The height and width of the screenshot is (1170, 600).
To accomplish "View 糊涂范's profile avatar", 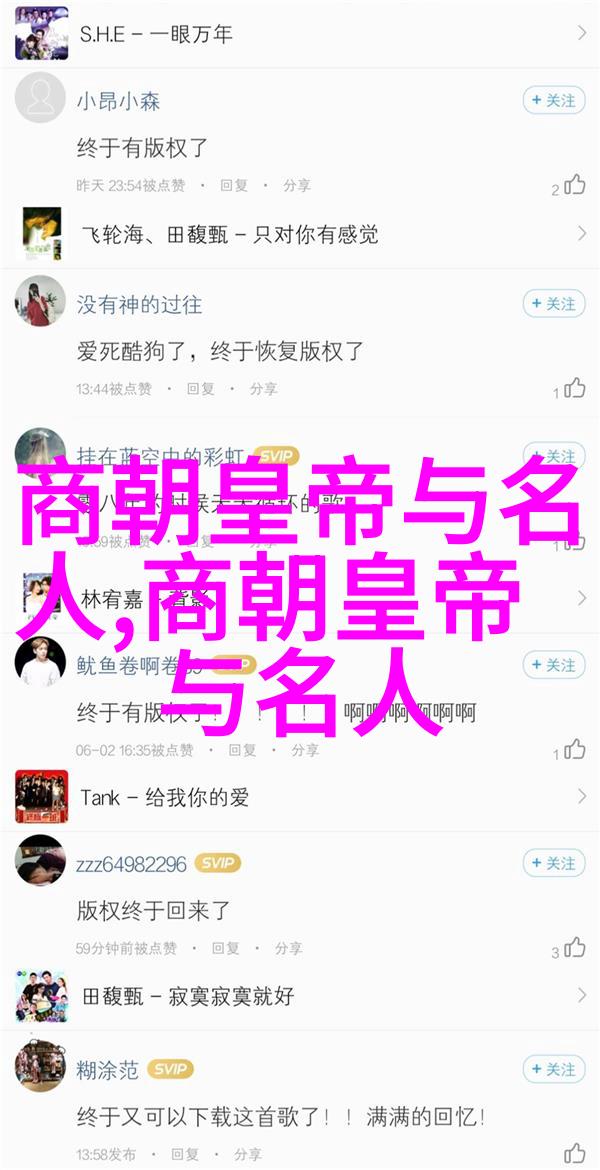I will pos(40,1068).
